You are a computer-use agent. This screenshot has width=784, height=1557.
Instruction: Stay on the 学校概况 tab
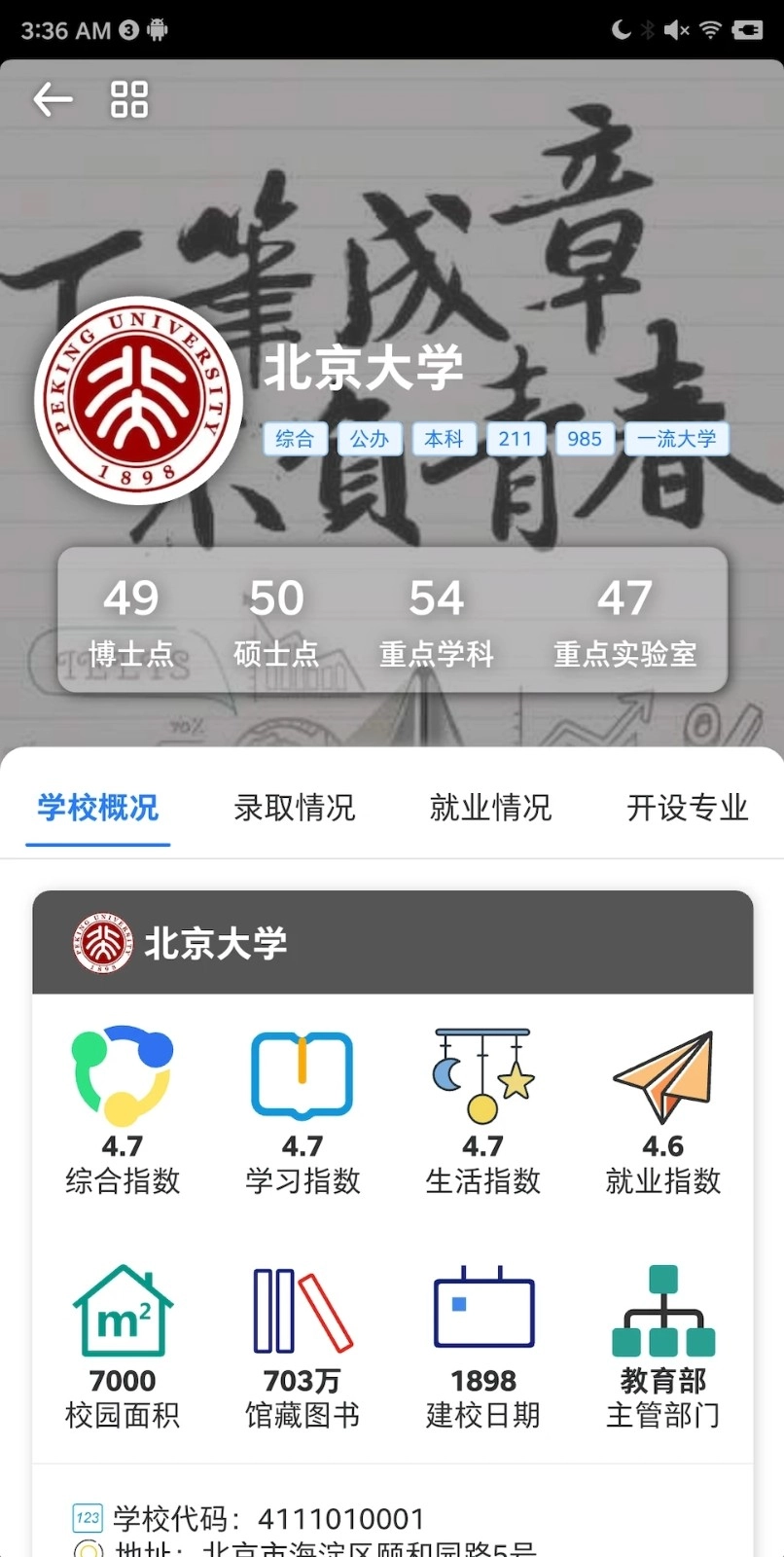pyautogui.click(x=97, y=809)
